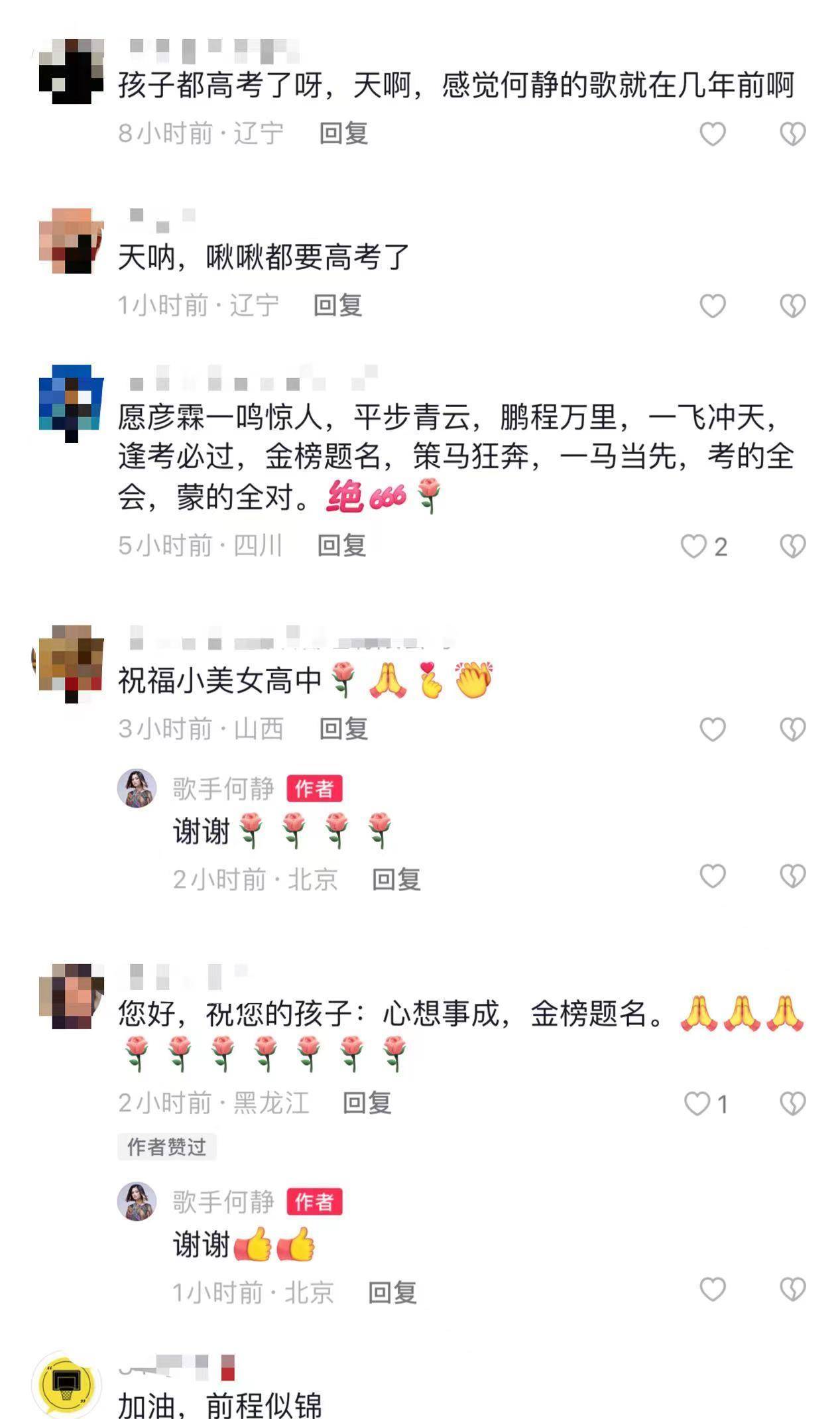
Task: Dislike the comment posted 8小时前
Action: click(x=792, y=134)
